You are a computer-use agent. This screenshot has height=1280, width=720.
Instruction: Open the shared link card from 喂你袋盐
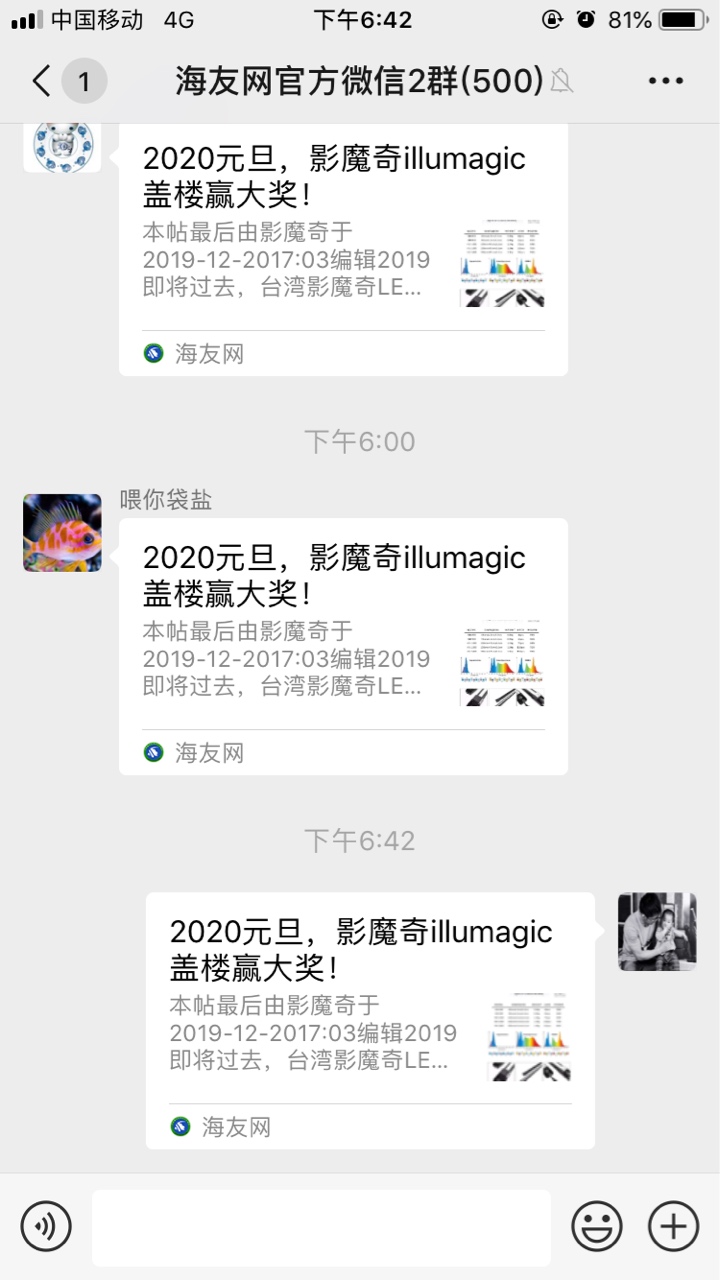pos(343,645)
